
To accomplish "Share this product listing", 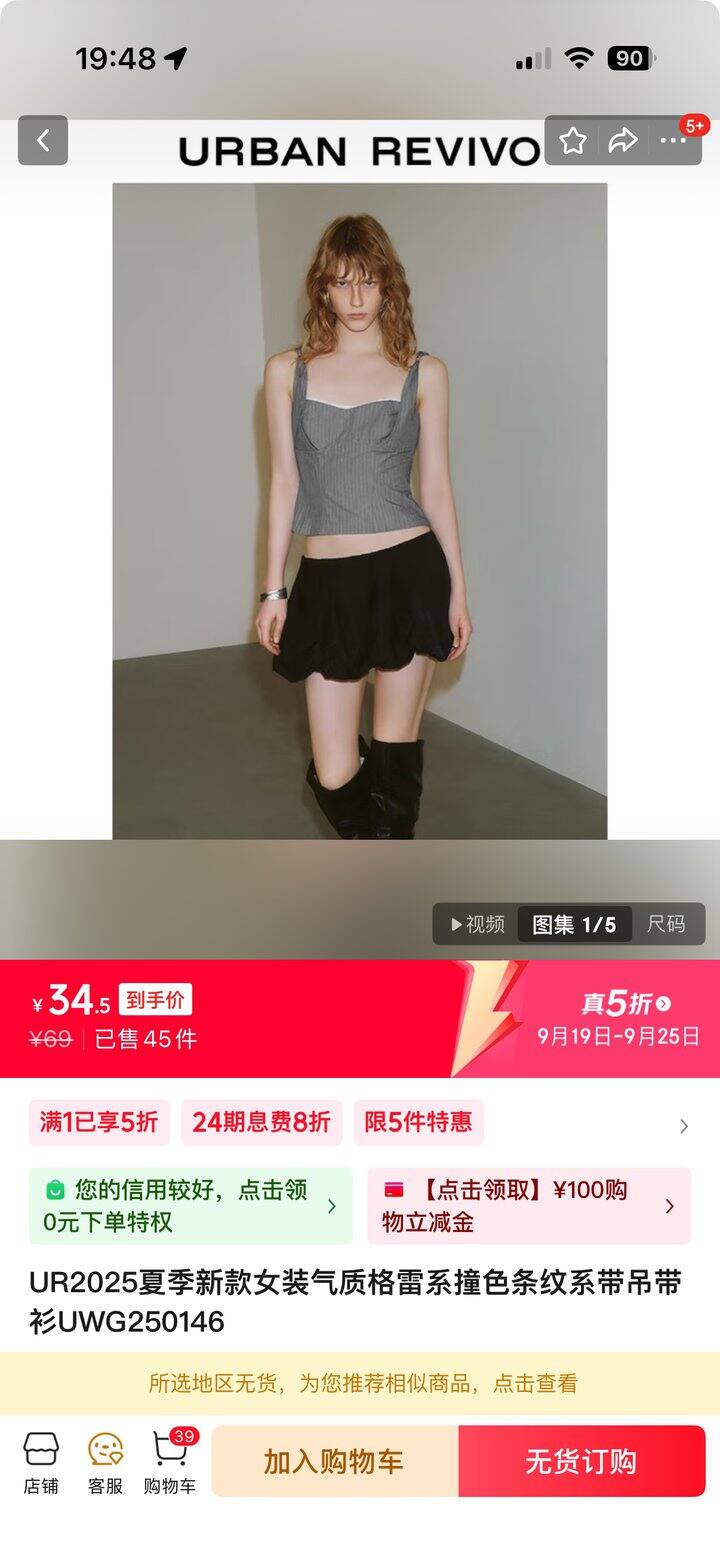I will click(x=623, y=141).
